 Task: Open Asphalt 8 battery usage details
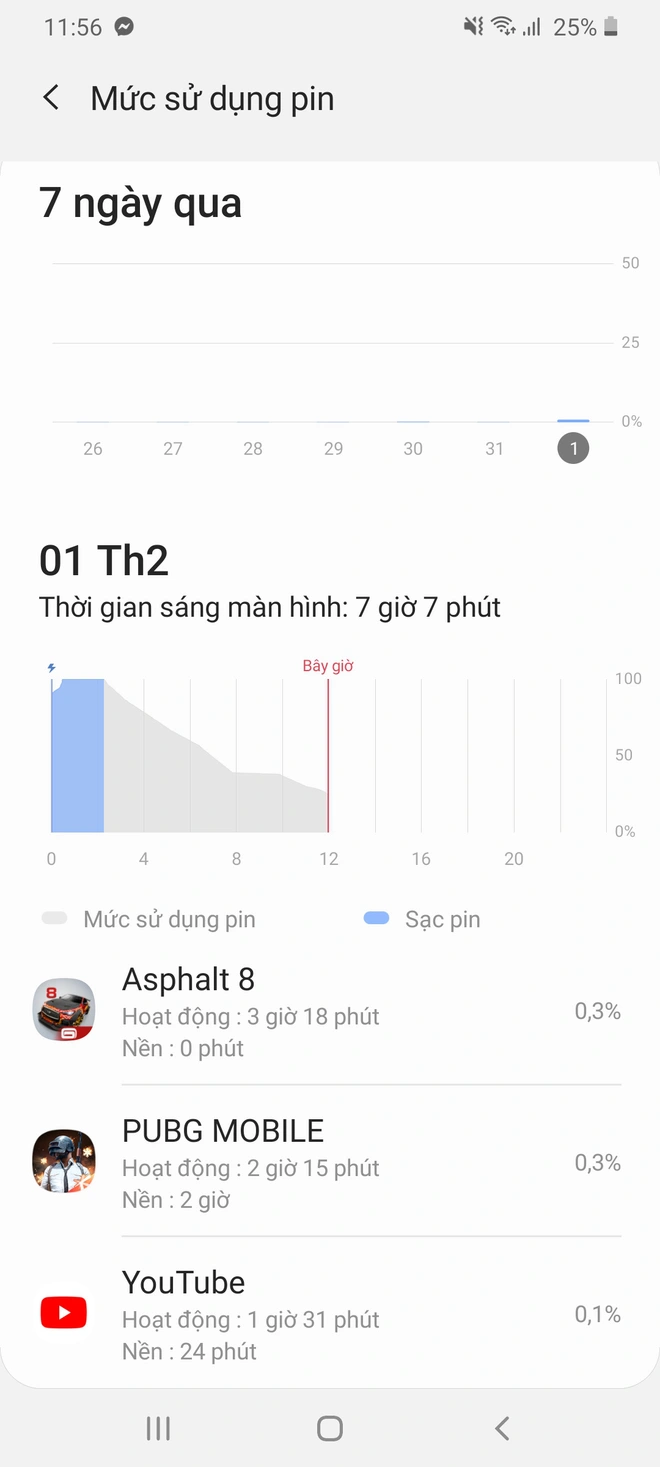(x=330, y=1012)
